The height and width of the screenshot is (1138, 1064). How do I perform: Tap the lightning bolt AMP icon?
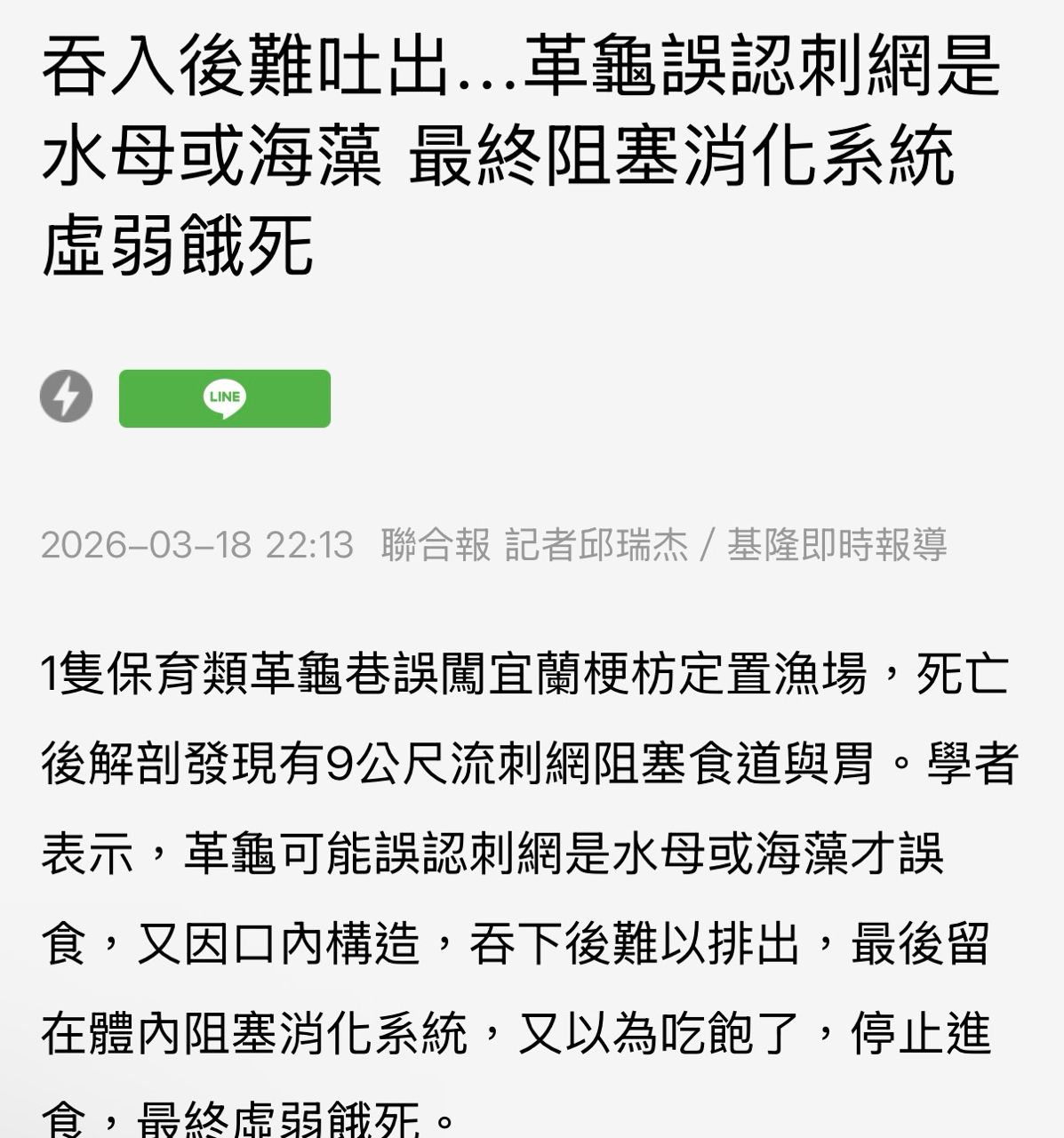67,396
